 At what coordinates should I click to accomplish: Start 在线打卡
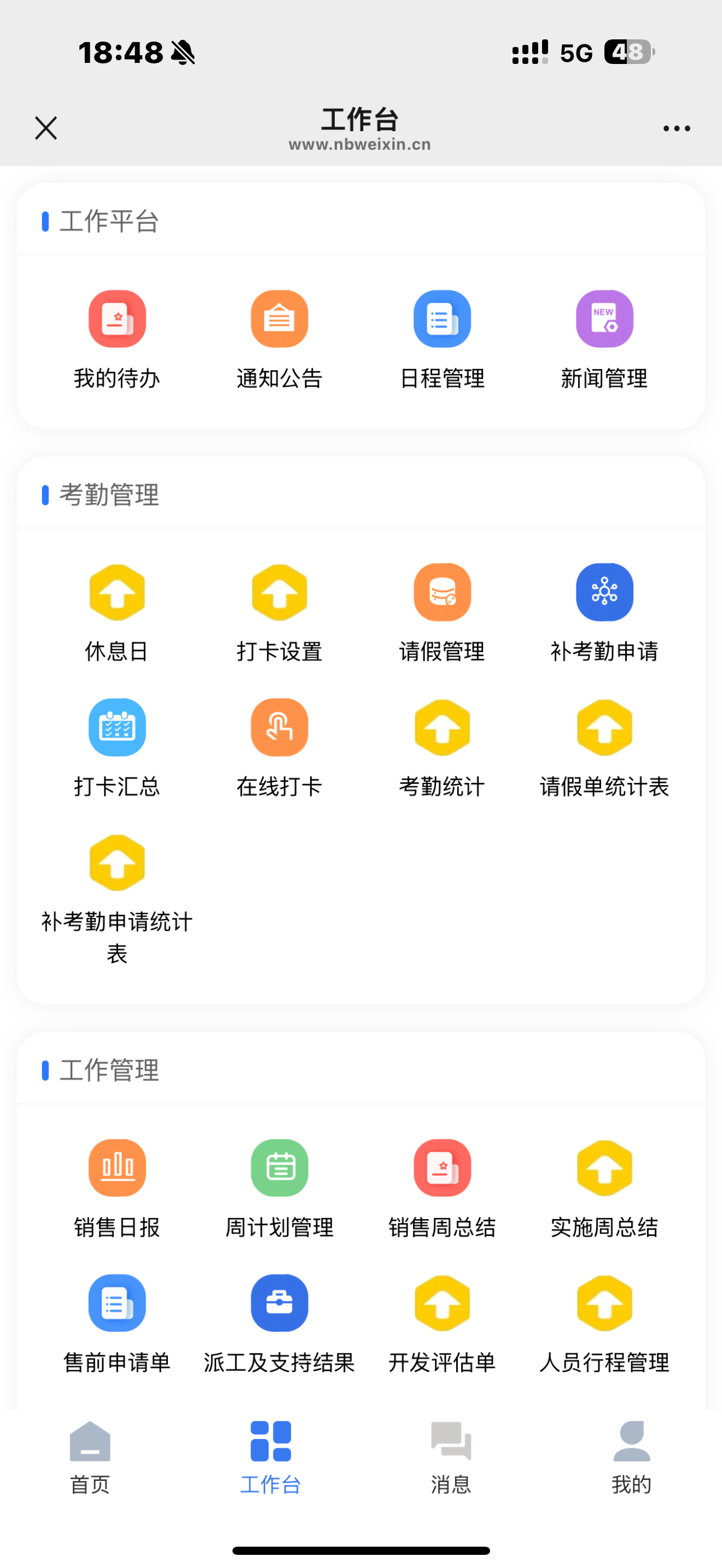pos(280,727)
